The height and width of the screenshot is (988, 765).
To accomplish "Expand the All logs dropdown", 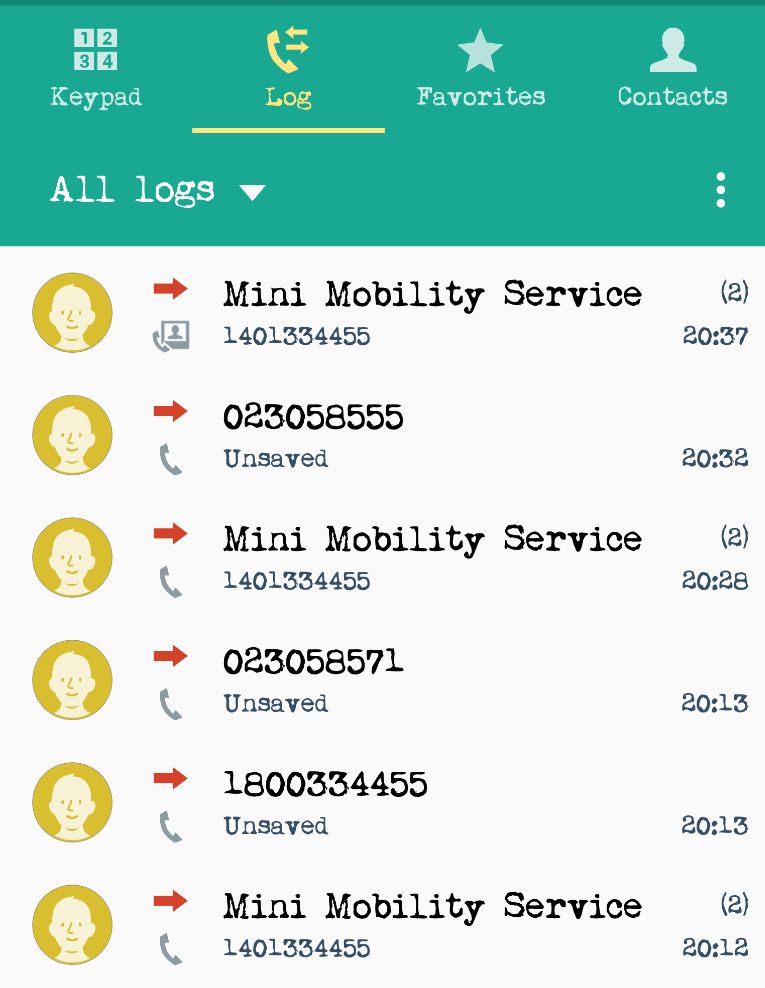I will [158, 190].
